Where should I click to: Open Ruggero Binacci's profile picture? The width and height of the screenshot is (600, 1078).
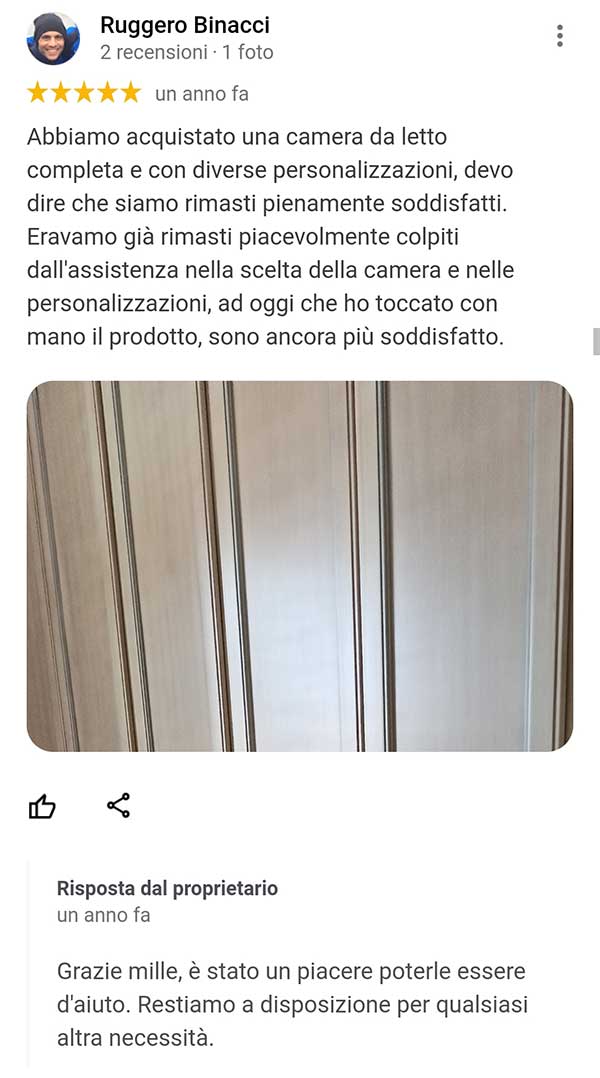pos(53,38)
